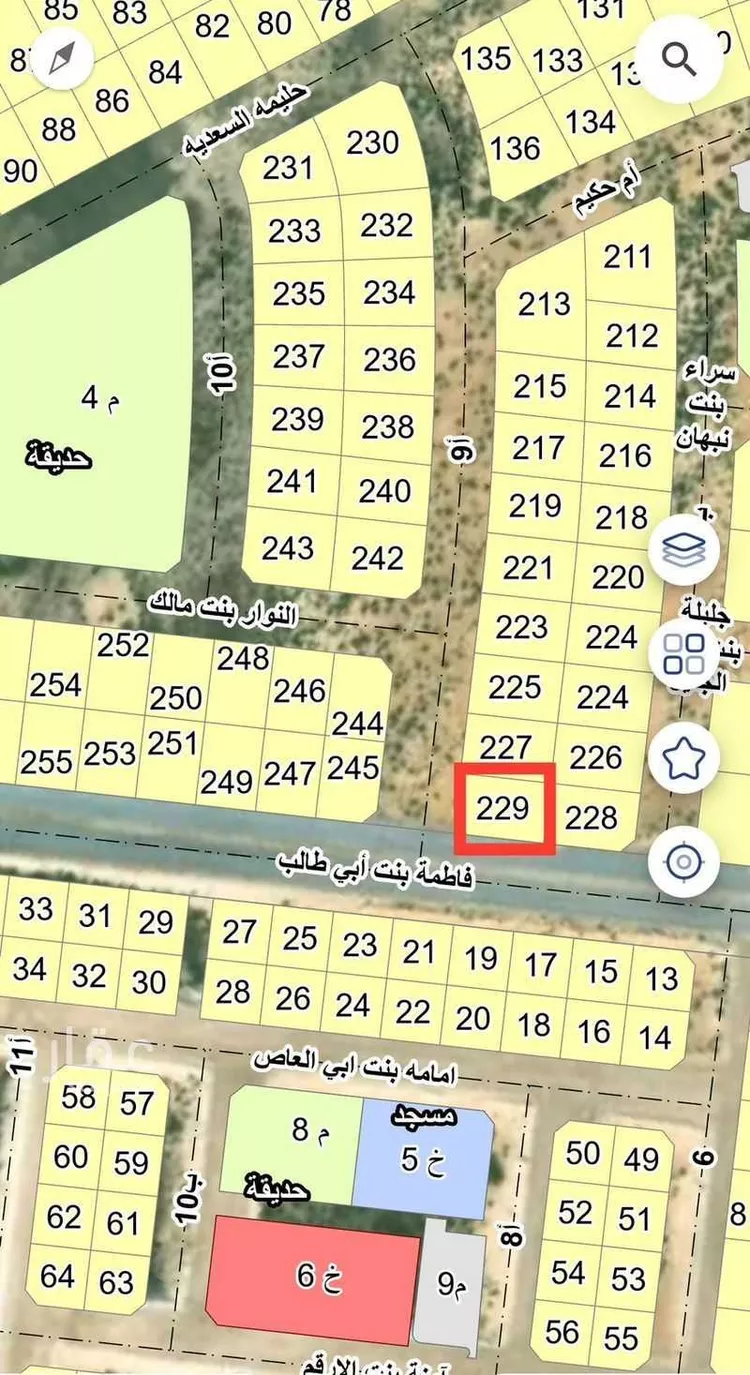
Task: Tap the compass to reset map orientation
Action: [62, 58]
